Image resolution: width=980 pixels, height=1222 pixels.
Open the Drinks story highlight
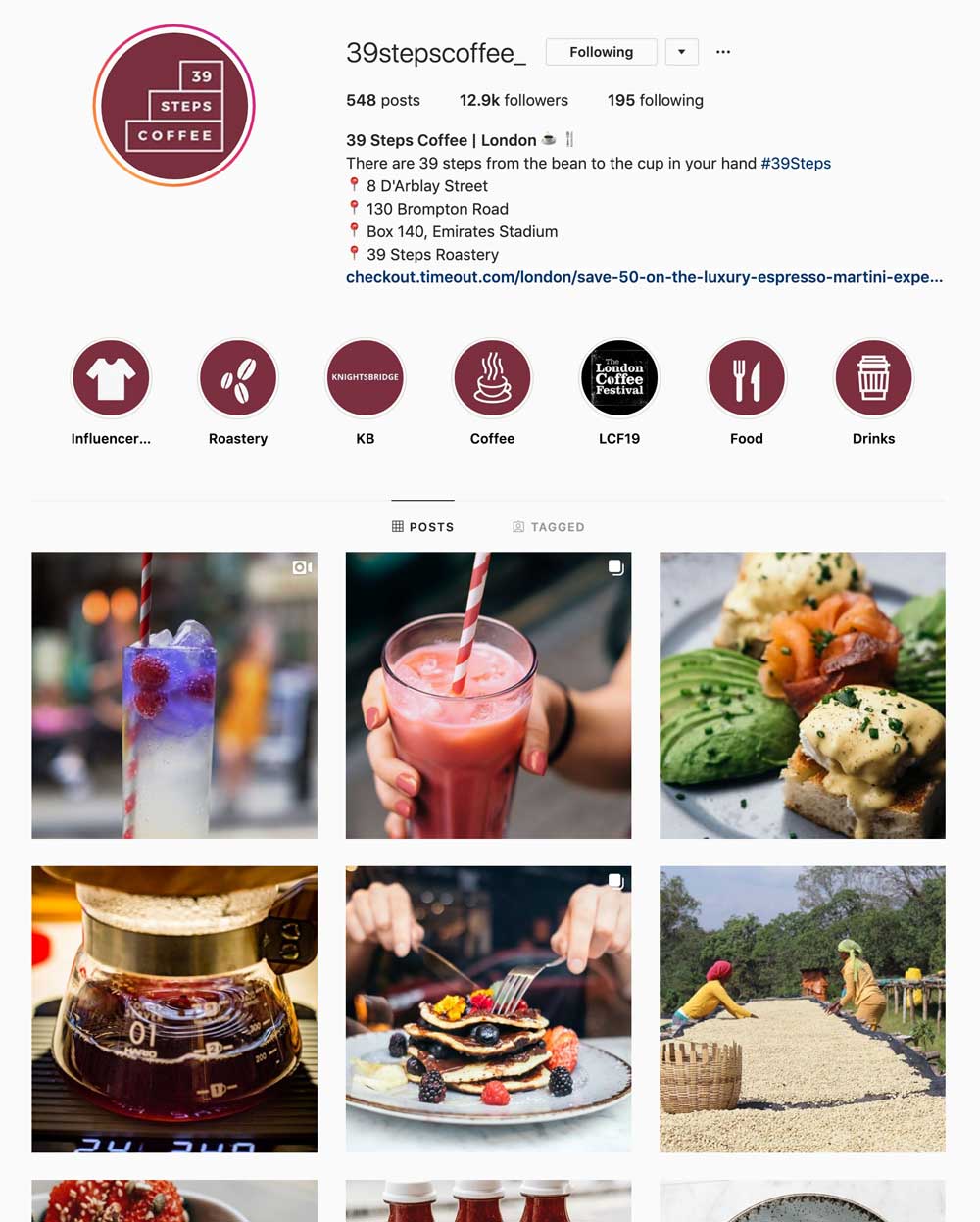(873, 378)
